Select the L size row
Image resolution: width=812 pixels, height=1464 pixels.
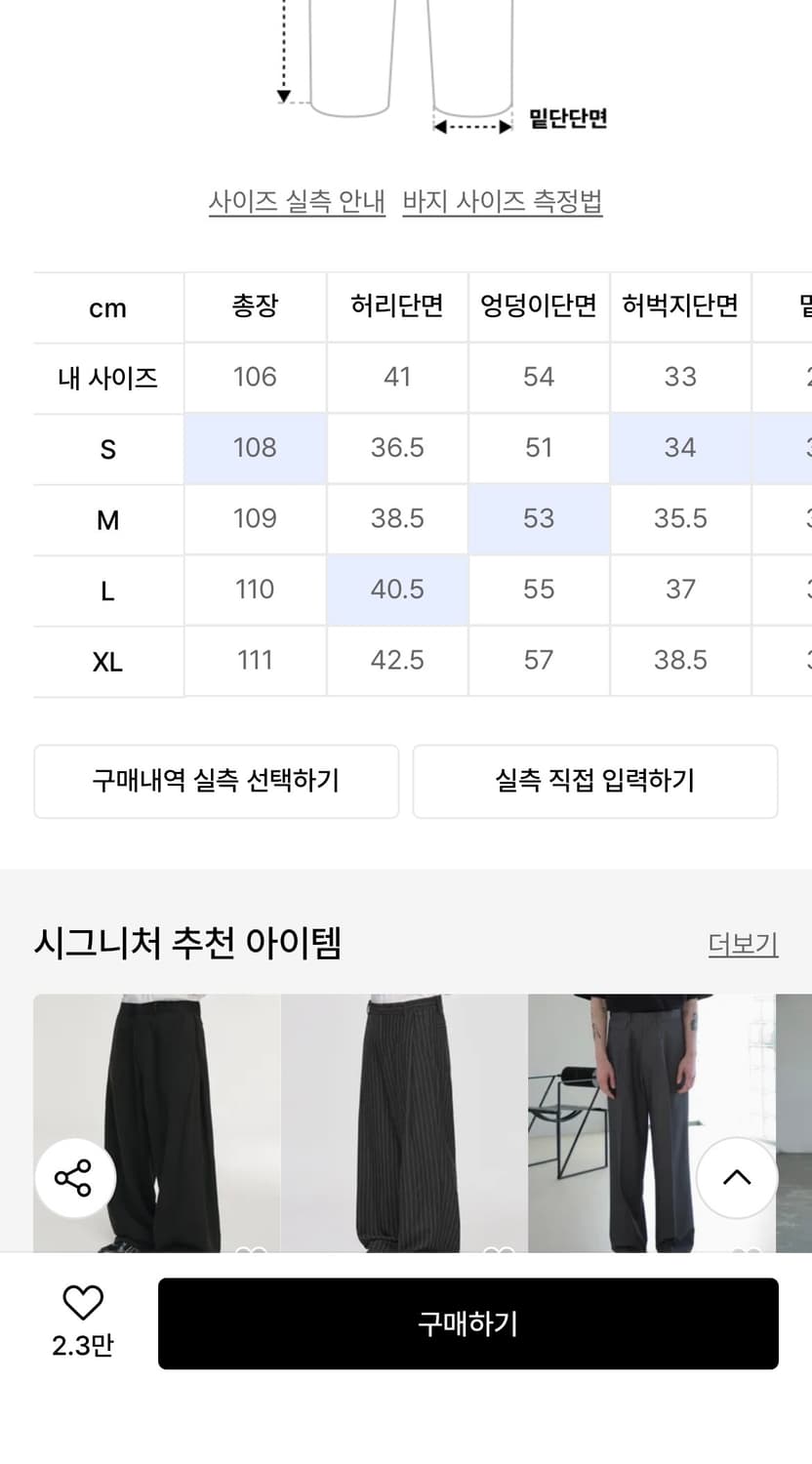[107, 590]
